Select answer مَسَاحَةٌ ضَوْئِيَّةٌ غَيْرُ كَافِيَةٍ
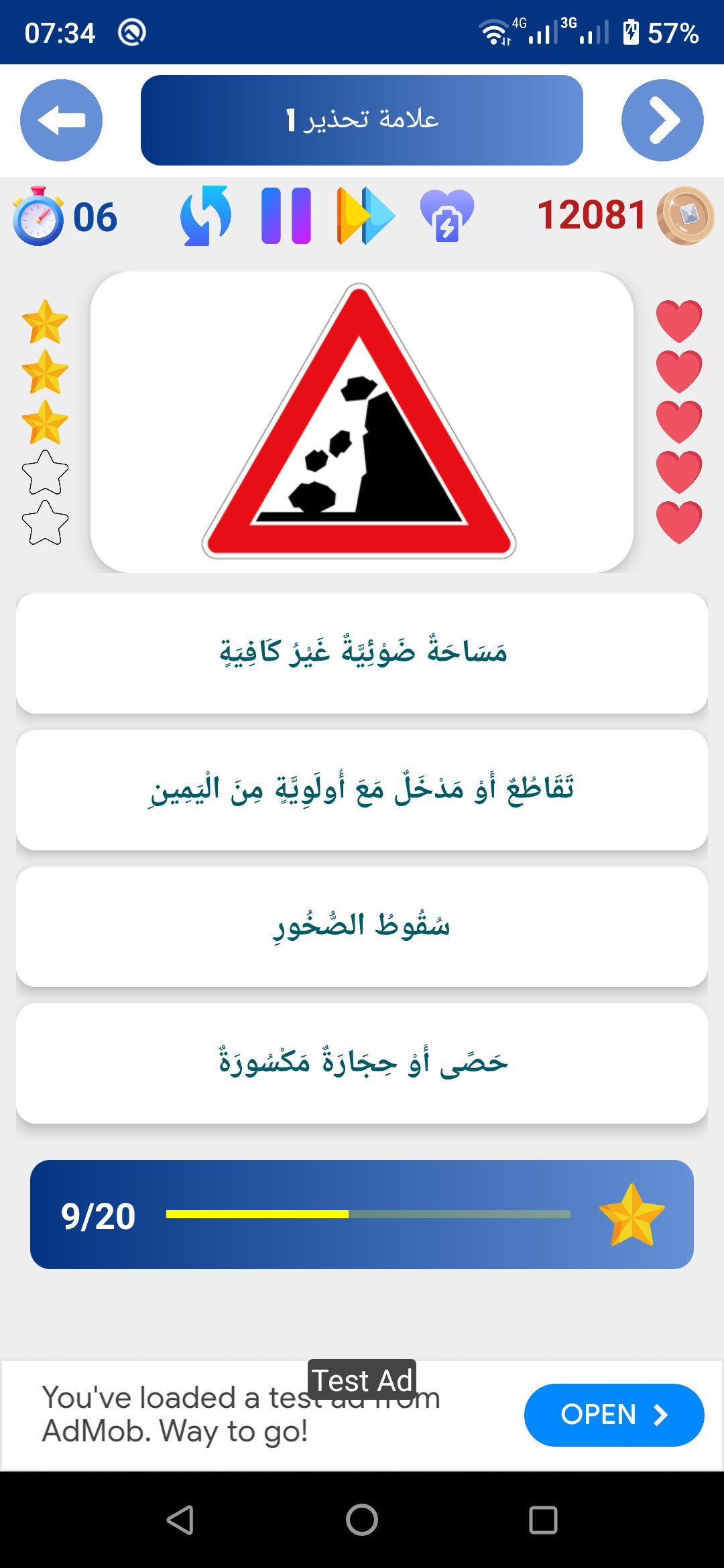Viewport: 724px width, 1568px height. (362, 653)
